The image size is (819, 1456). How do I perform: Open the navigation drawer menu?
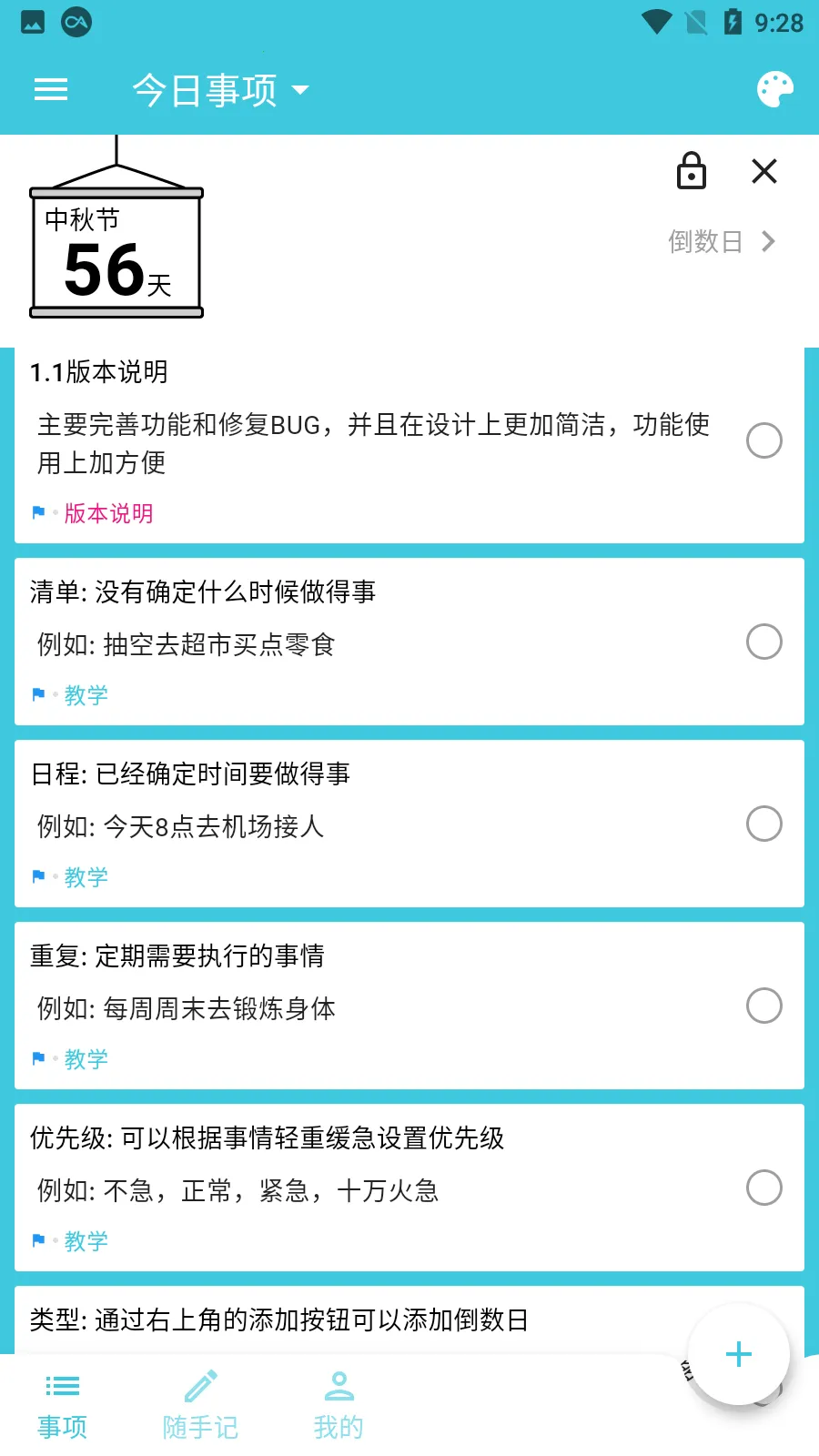pyautogui.click(x=50, y=89)
